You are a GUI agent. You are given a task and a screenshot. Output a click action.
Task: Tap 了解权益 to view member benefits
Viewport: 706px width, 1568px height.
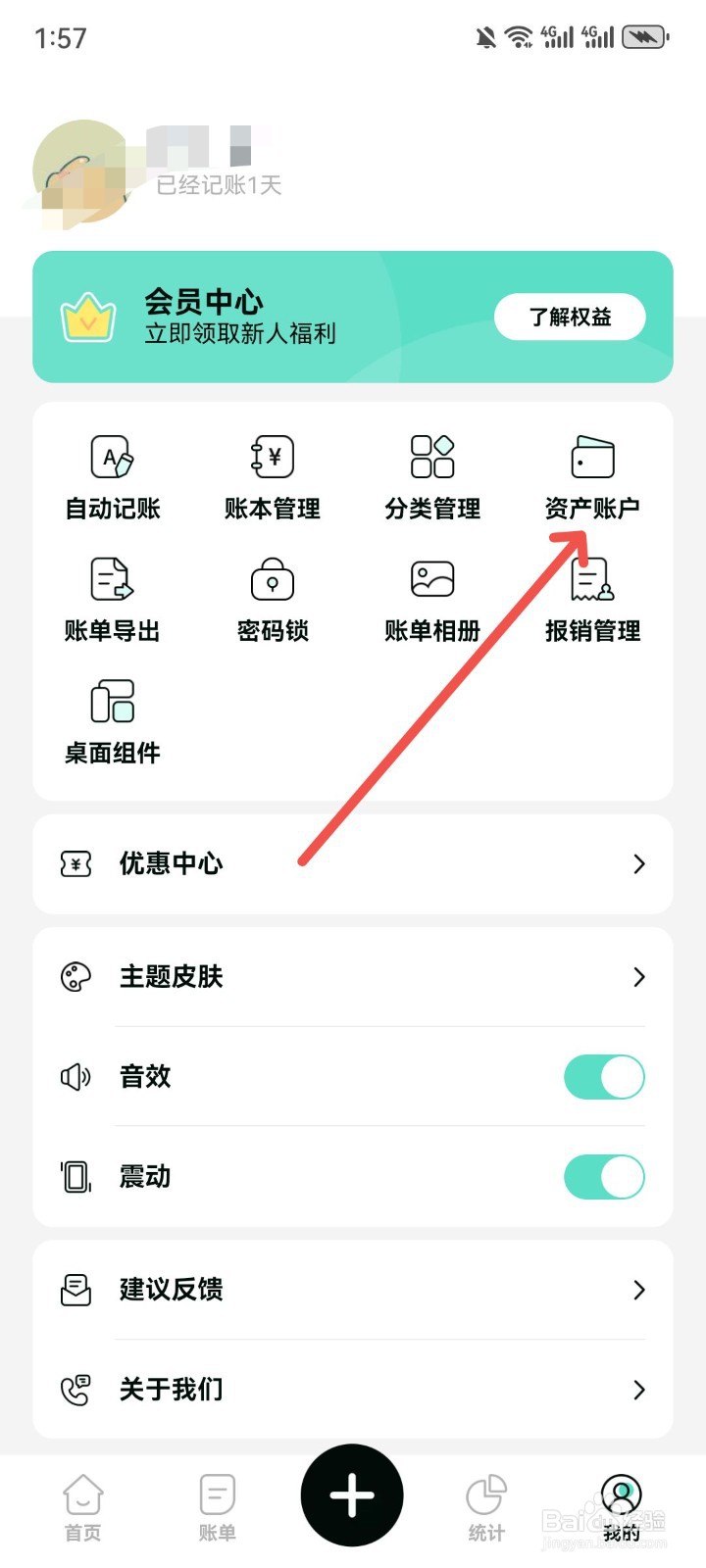(x=570, y=316)
